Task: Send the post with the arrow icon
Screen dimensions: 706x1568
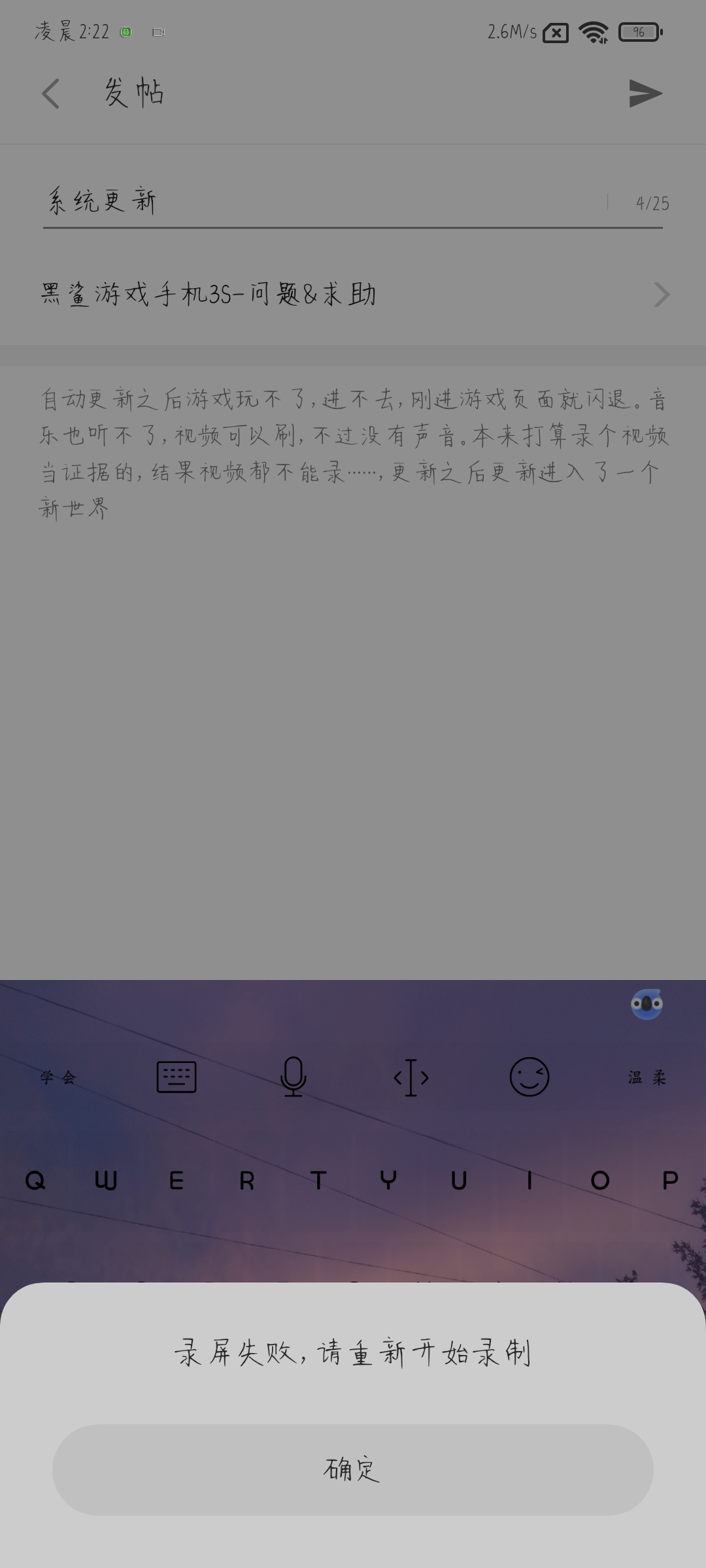Action: click(645, 93)
